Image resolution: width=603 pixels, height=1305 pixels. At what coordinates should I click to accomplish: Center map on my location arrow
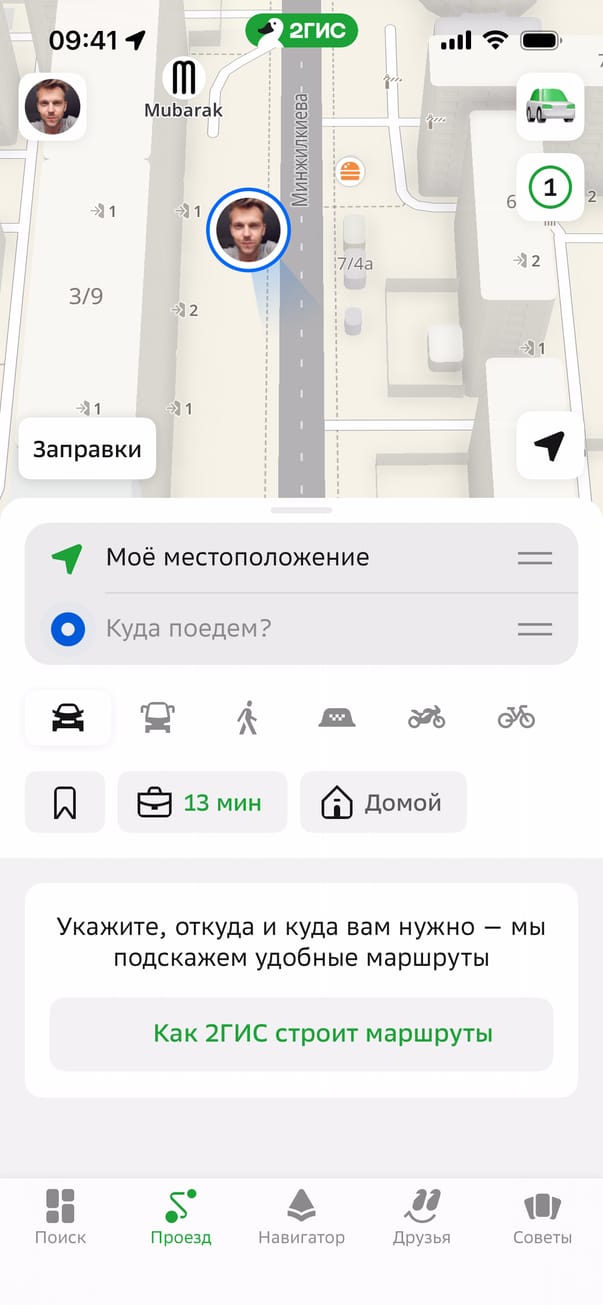[550, 446]
